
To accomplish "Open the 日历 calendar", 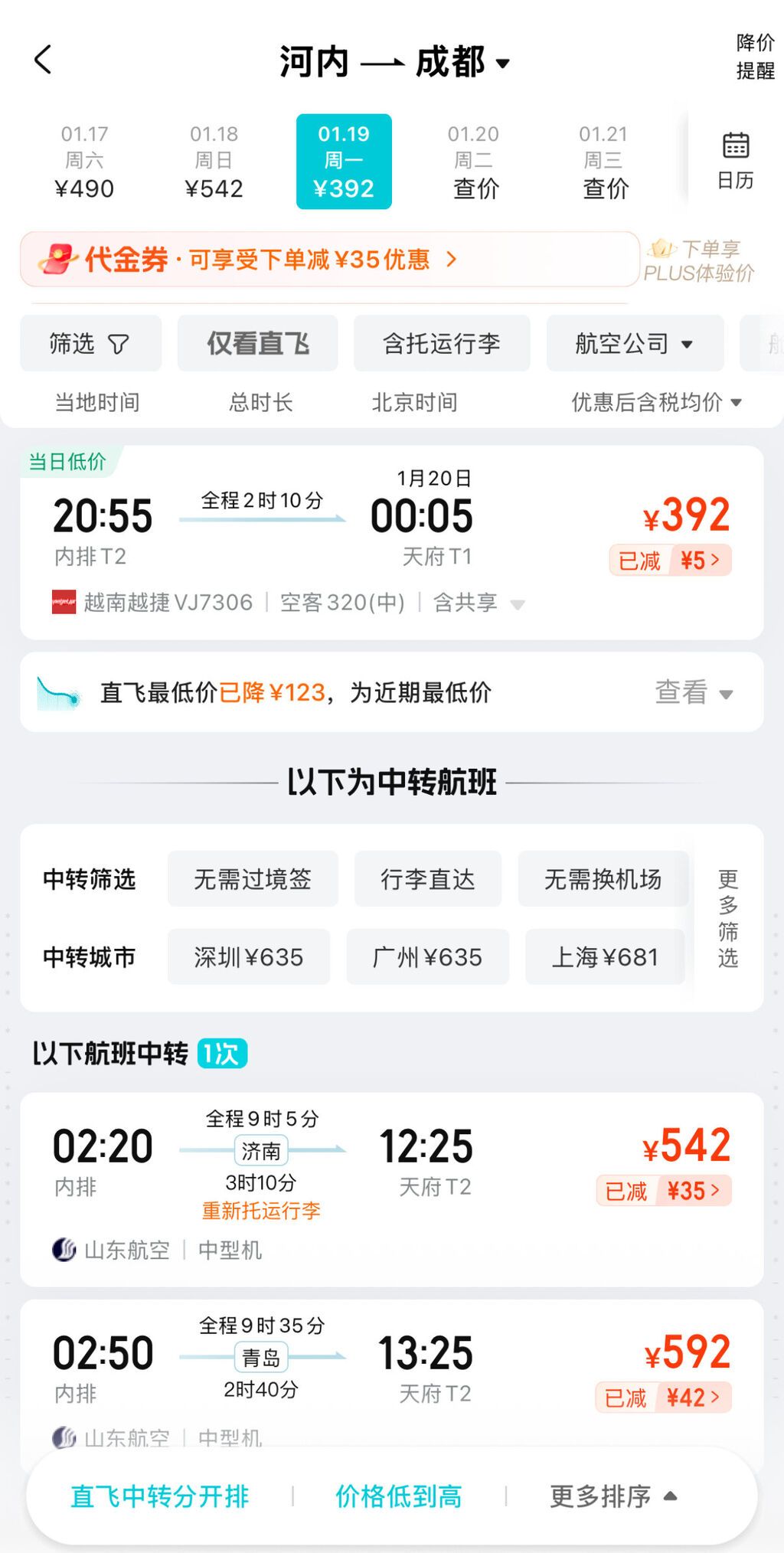I will point(735,160).
